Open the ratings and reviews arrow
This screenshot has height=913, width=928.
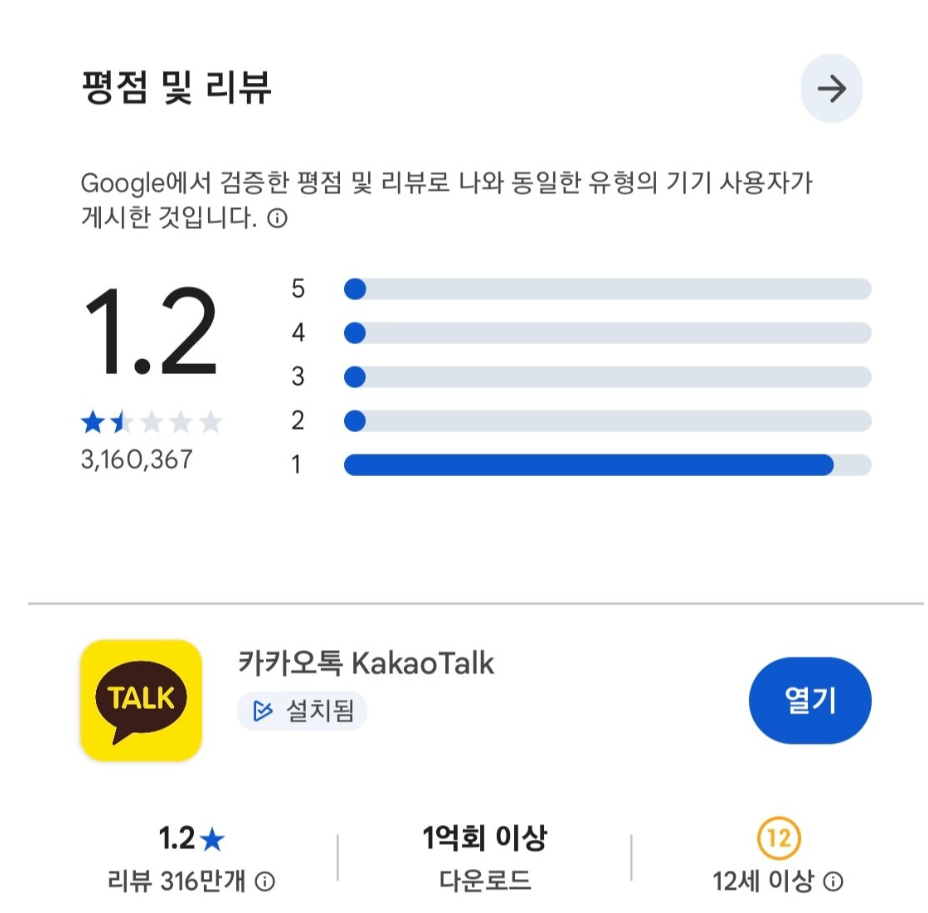click(831, 89)
